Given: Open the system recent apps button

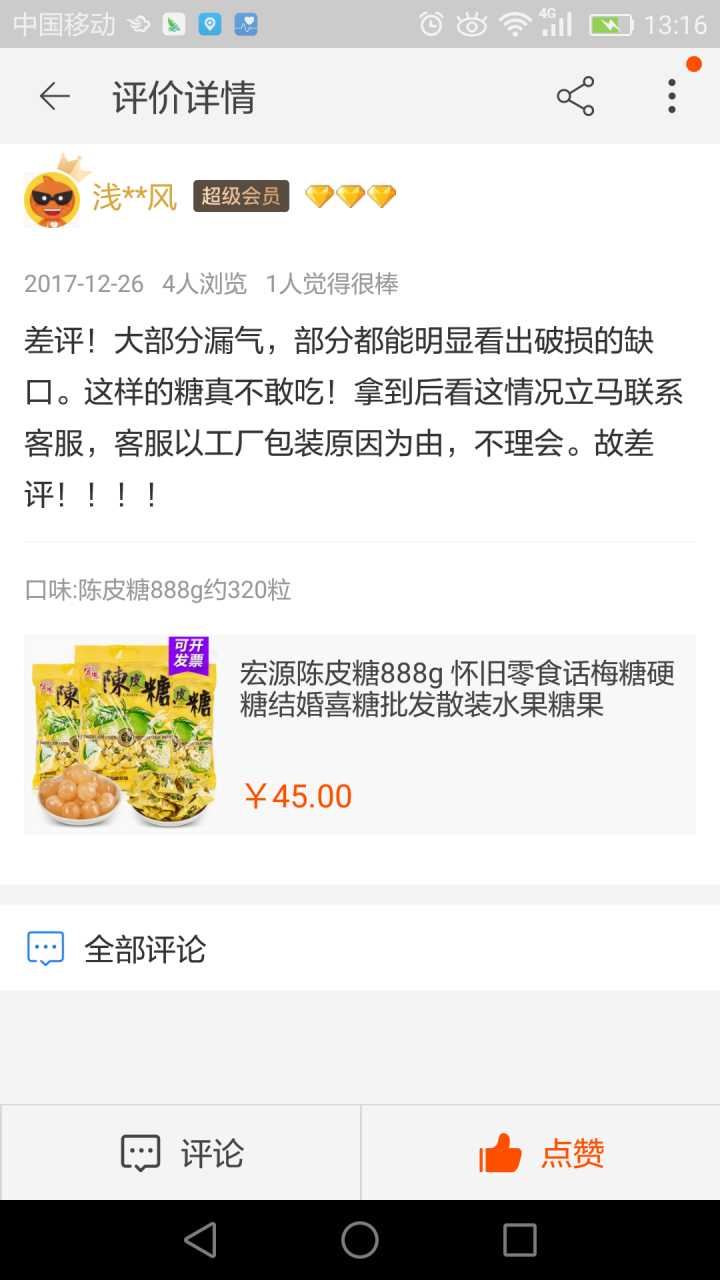Looking at the screenshot, I should (x=520, y=1240).
